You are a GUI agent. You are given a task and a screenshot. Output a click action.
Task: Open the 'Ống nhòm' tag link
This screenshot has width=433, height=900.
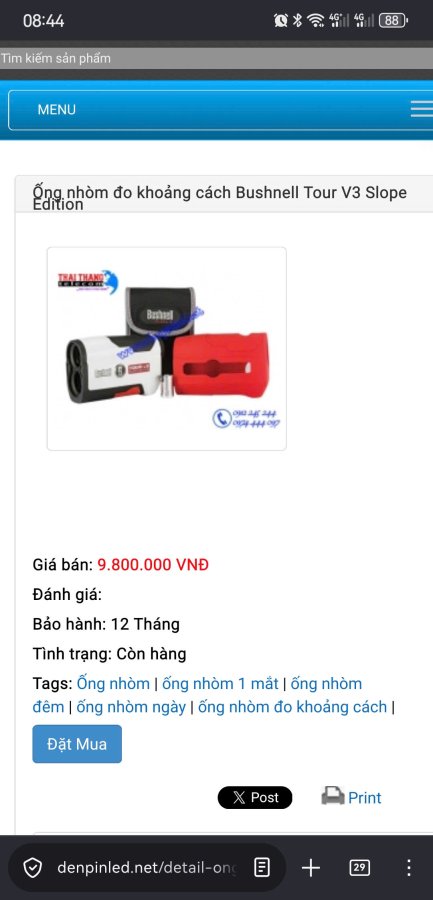(x=113, y=684)
